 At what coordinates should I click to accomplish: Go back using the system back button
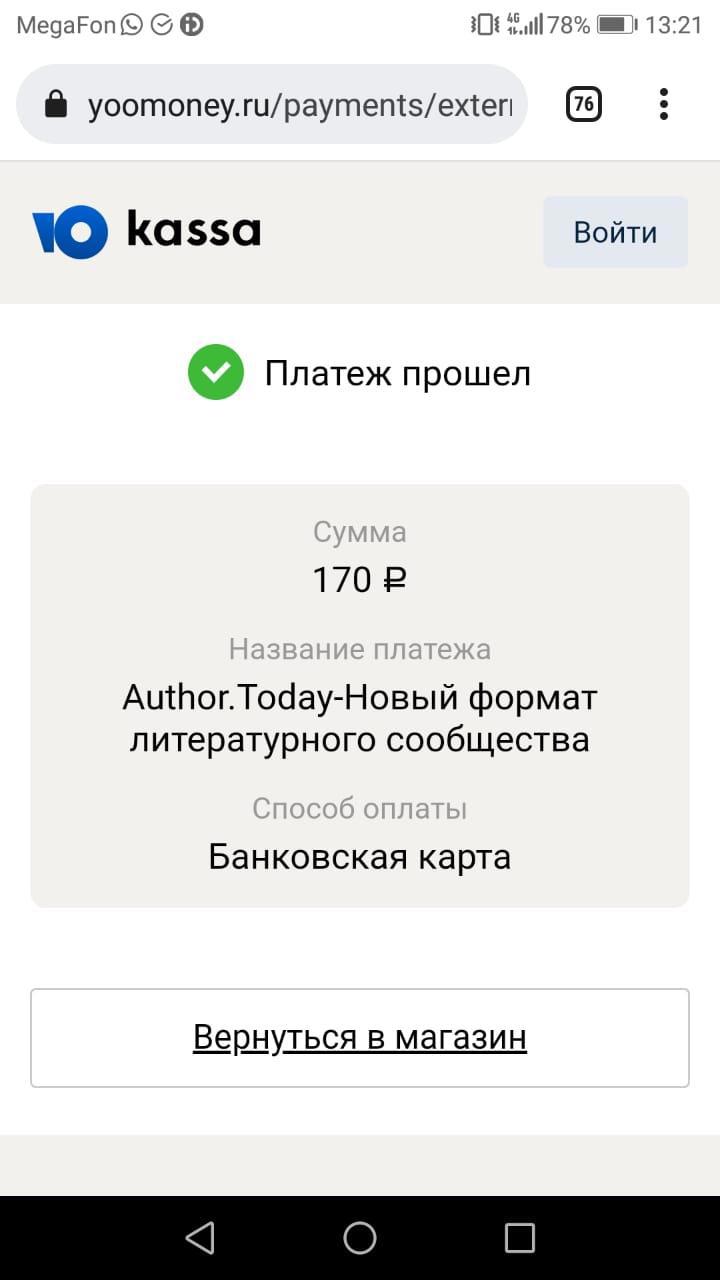(x=200, y=1238)
